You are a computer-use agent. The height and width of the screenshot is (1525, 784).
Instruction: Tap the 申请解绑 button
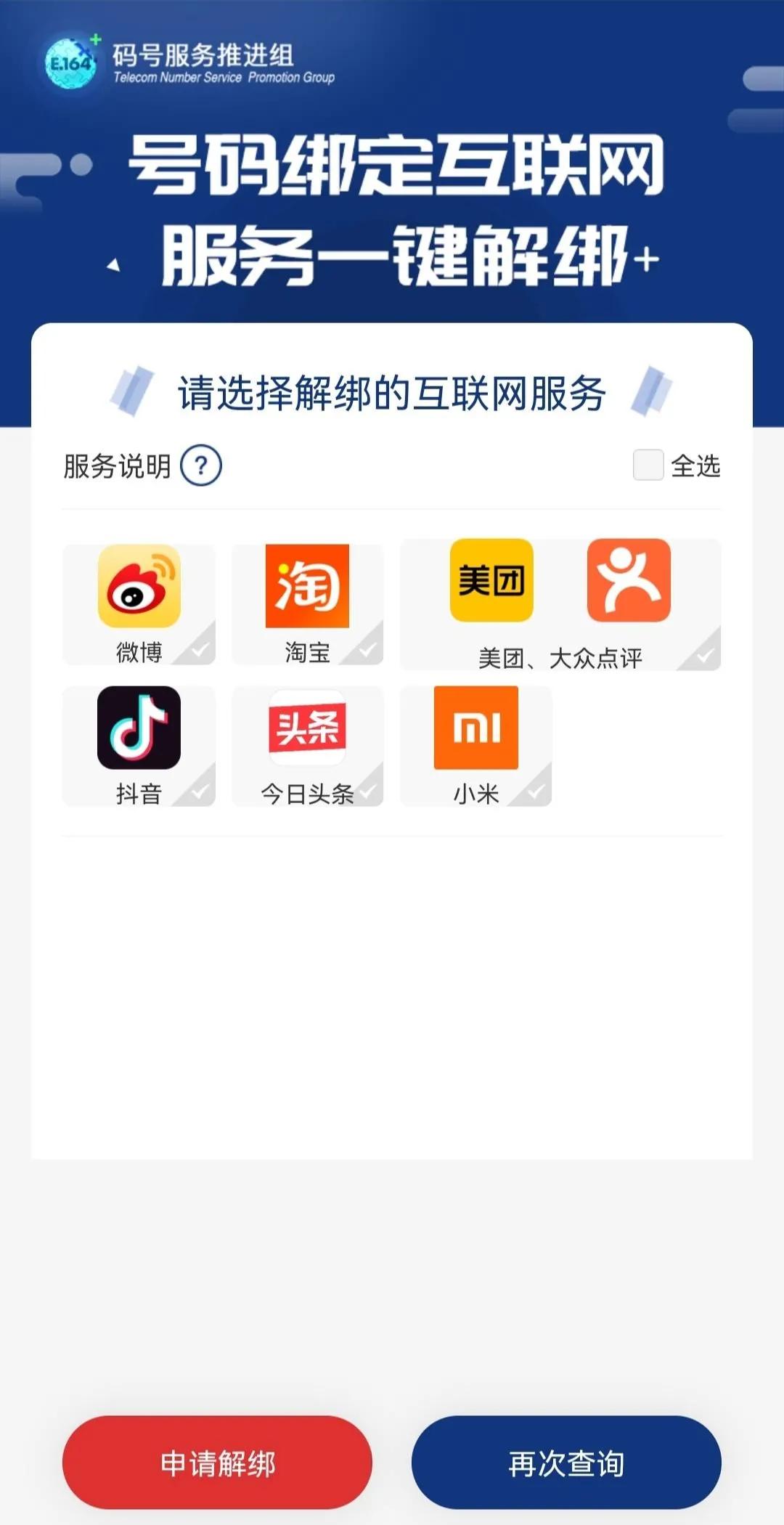[217, 1463]
